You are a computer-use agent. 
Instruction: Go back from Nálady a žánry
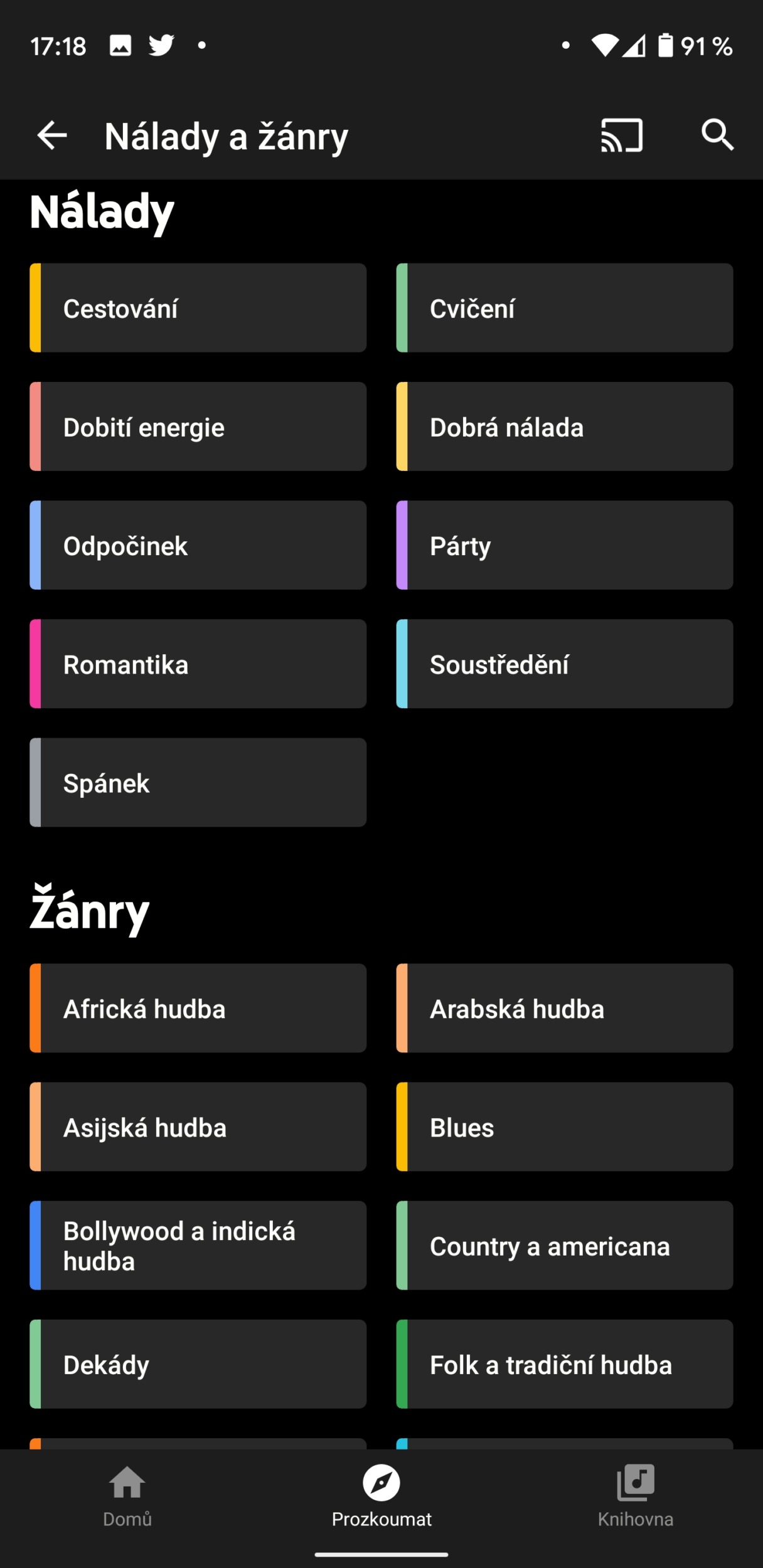coord(52,135)
